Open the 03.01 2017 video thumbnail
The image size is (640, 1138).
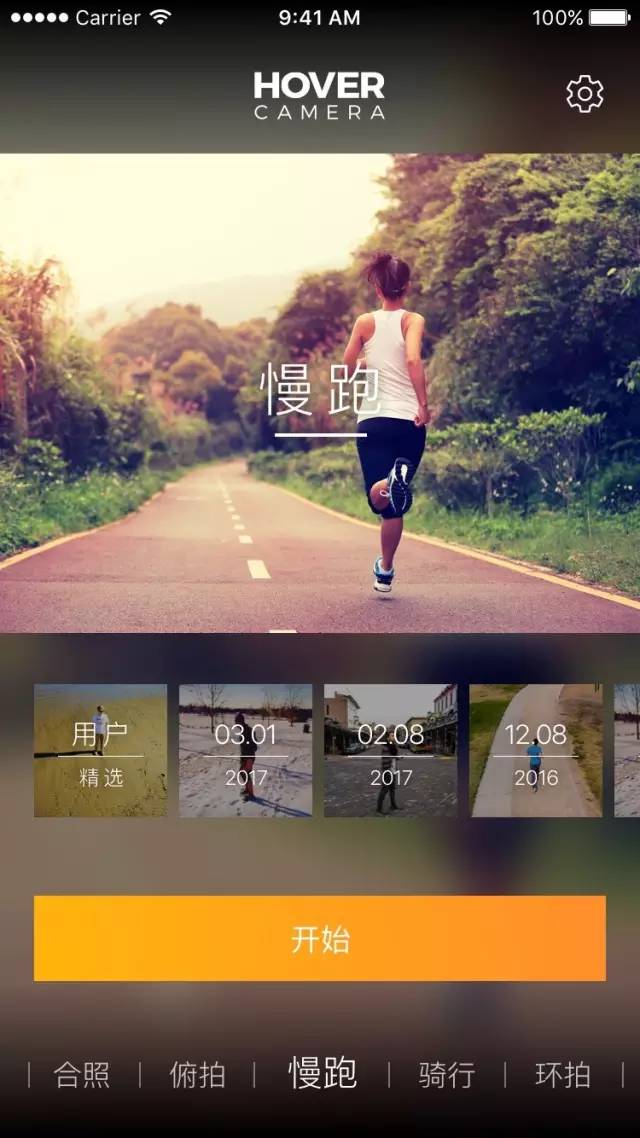pos(245,750)
